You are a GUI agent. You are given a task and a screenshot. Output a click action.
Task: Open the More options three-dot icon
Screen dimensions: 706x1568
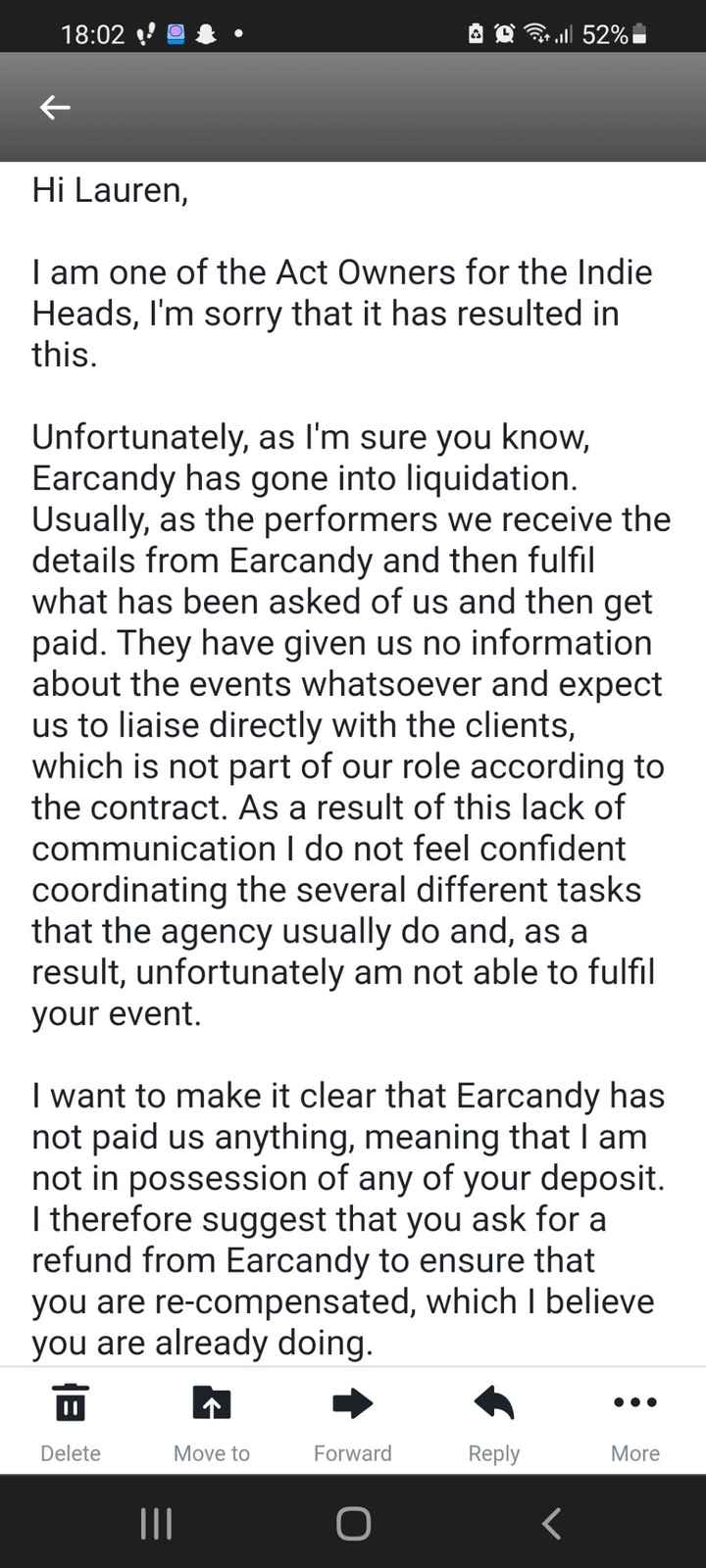click(634, 1402)
